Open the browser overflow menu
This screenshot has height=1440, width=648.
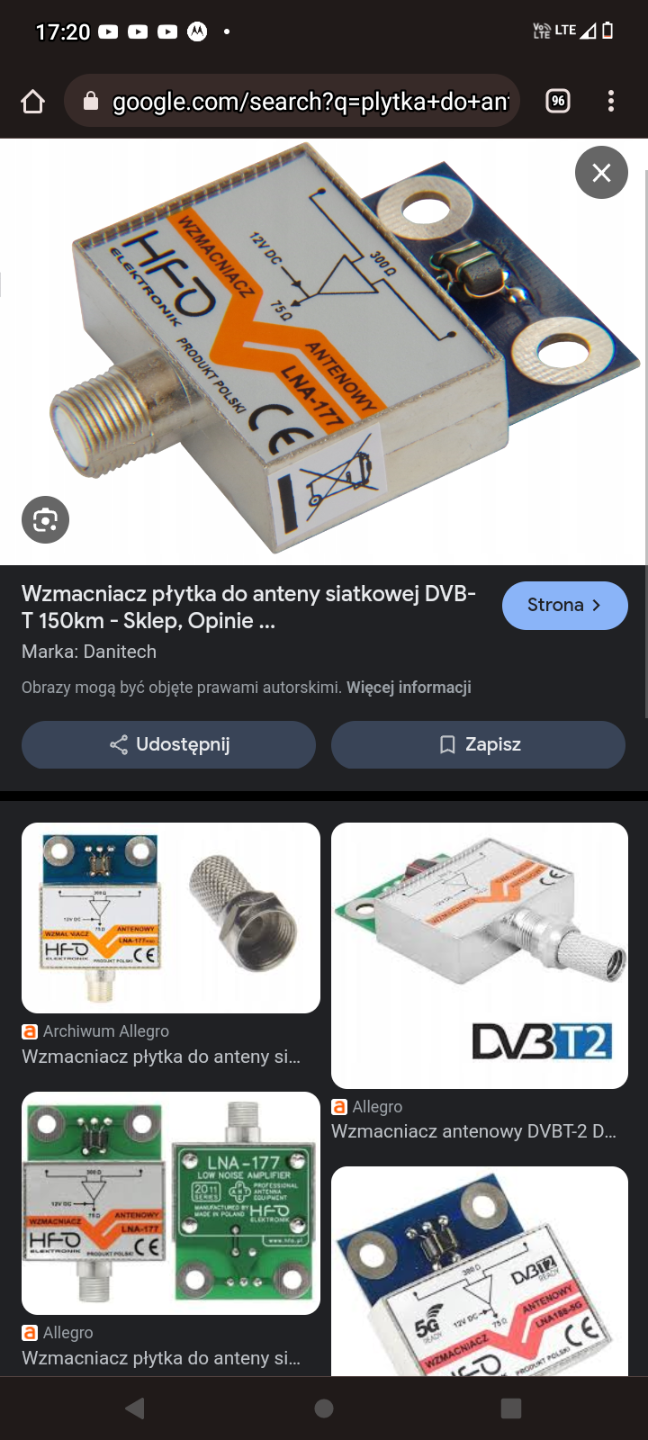[x=610, y=101]
